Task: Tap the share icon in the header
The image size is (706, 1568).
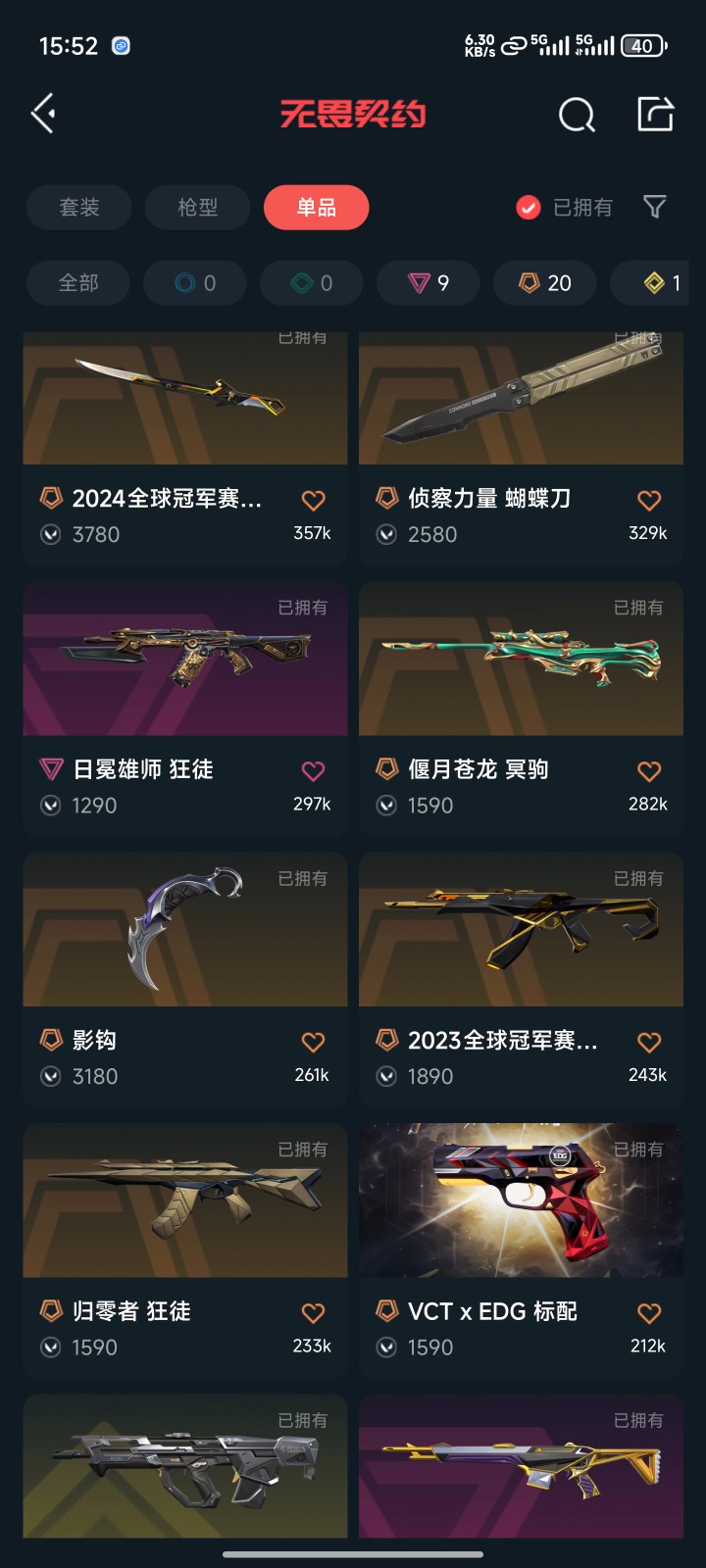Action: [655, 114]
